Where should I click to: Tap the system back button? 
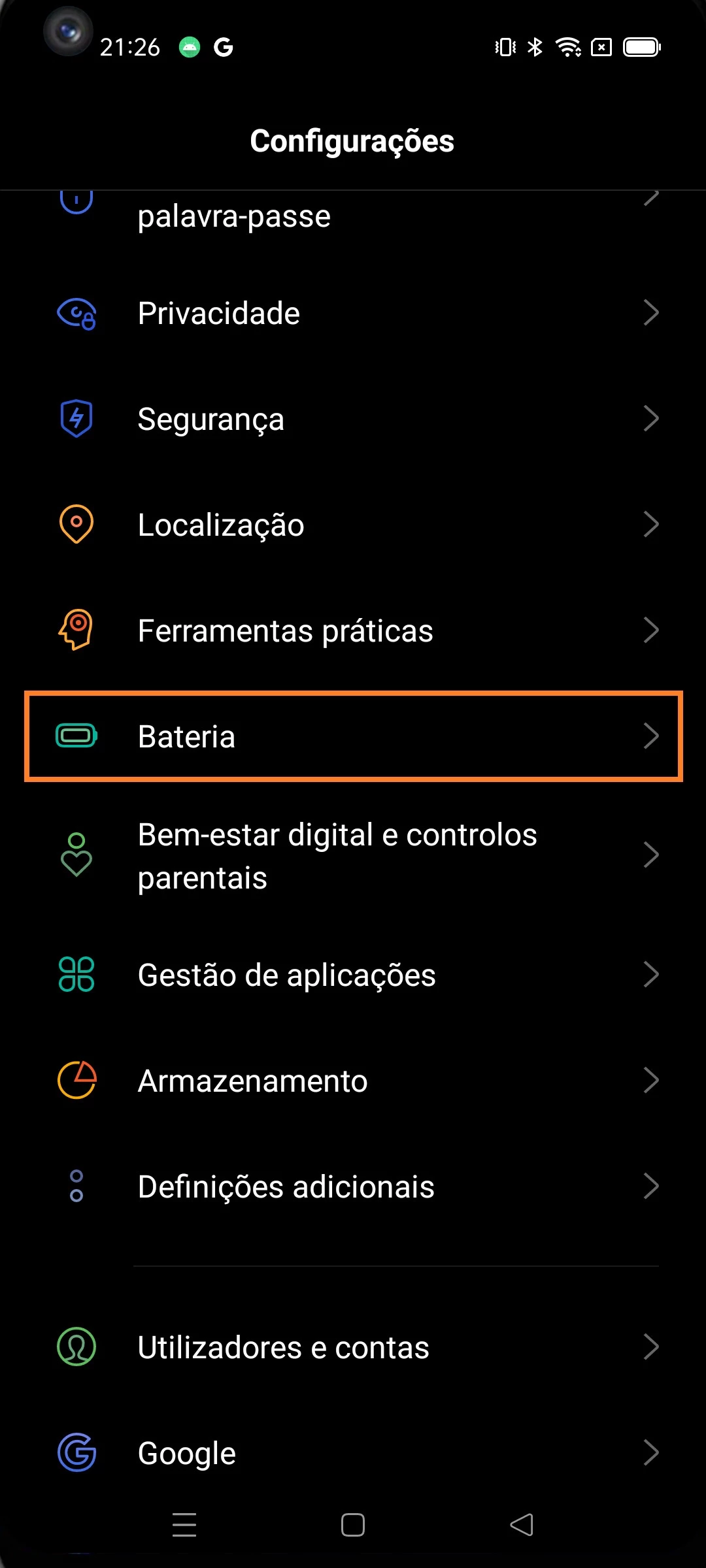tap(522, 1525)
